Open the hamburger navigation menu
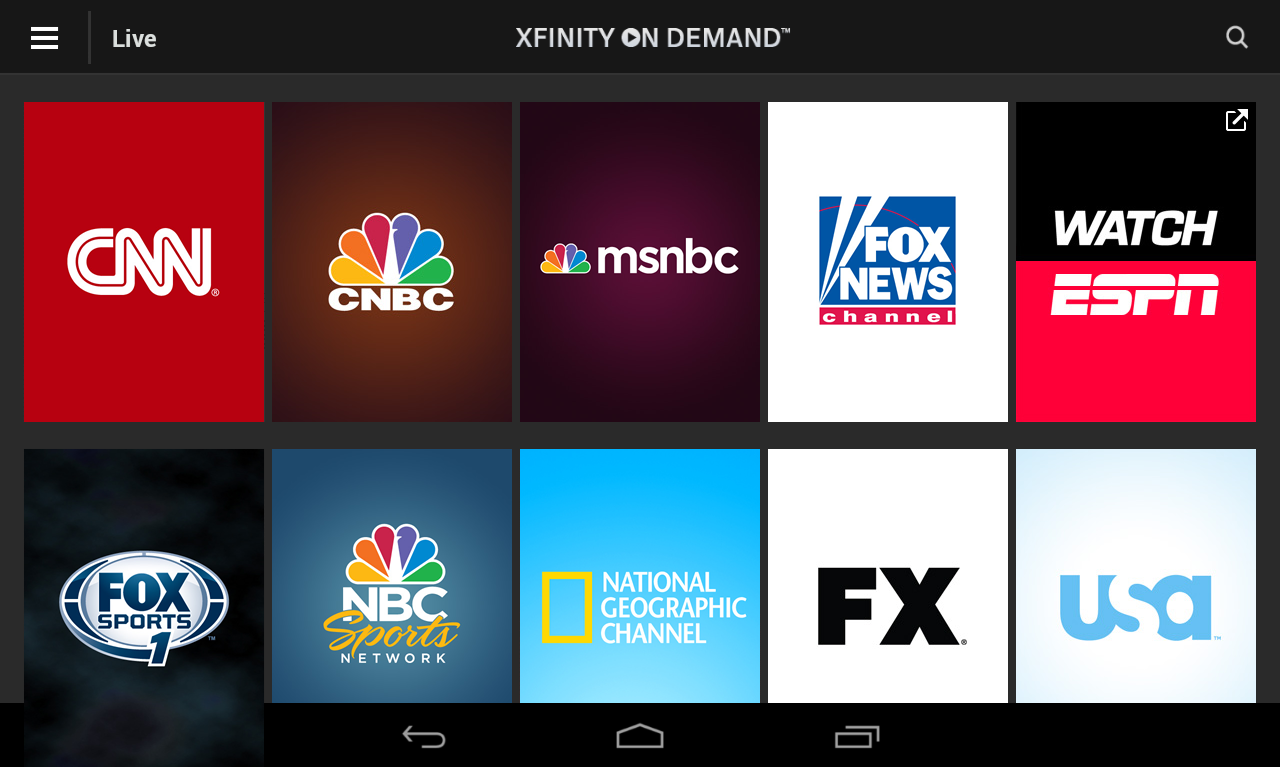The width and height of the screenshot is (1280, 767). click(x=44, y=38)
